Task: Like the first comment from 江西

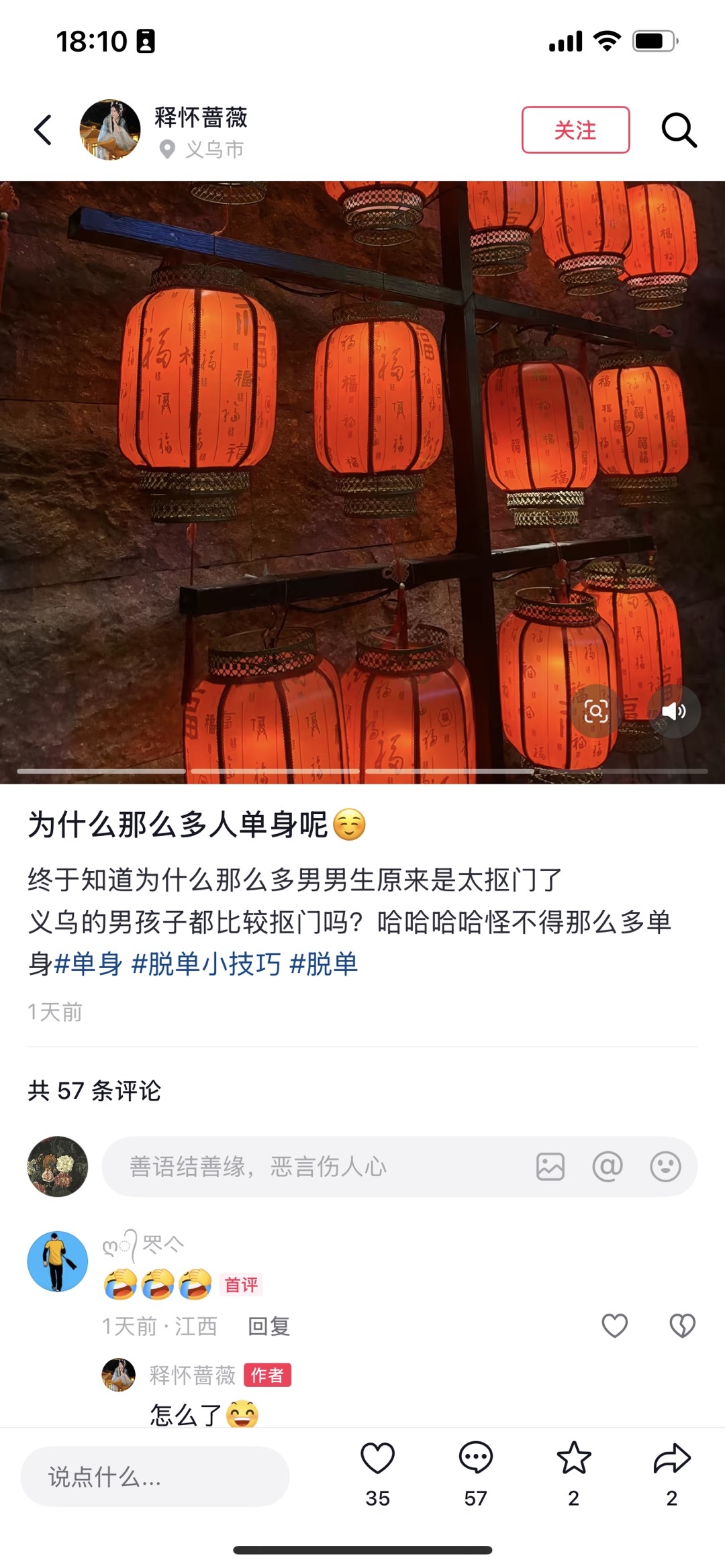Action: coord(614,1325)
